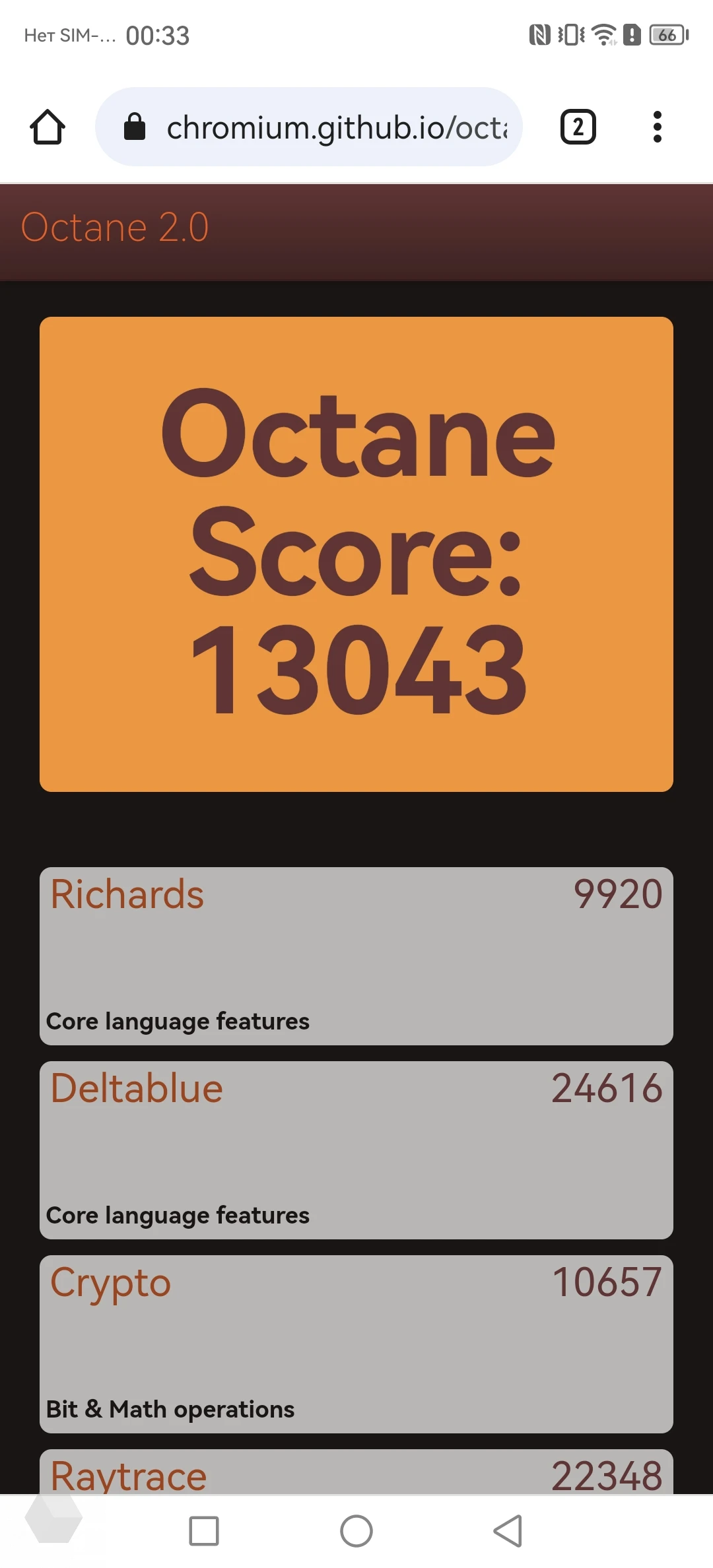Go to the browser home page
The width and height of the screenshot is (713, 1568).
coord(48,127)
